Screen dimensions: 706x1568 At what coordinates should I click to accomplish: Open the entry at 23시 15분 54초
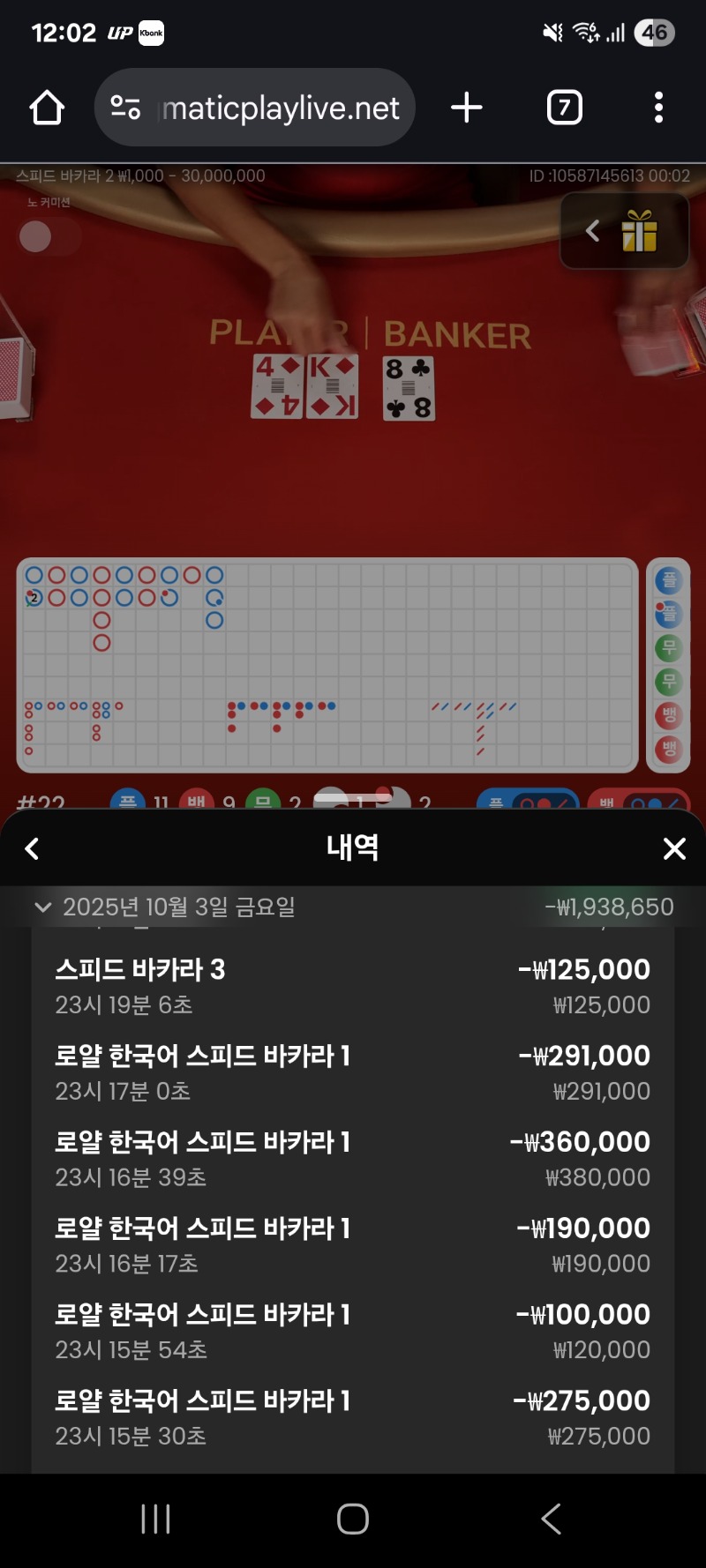[353, 1332]
